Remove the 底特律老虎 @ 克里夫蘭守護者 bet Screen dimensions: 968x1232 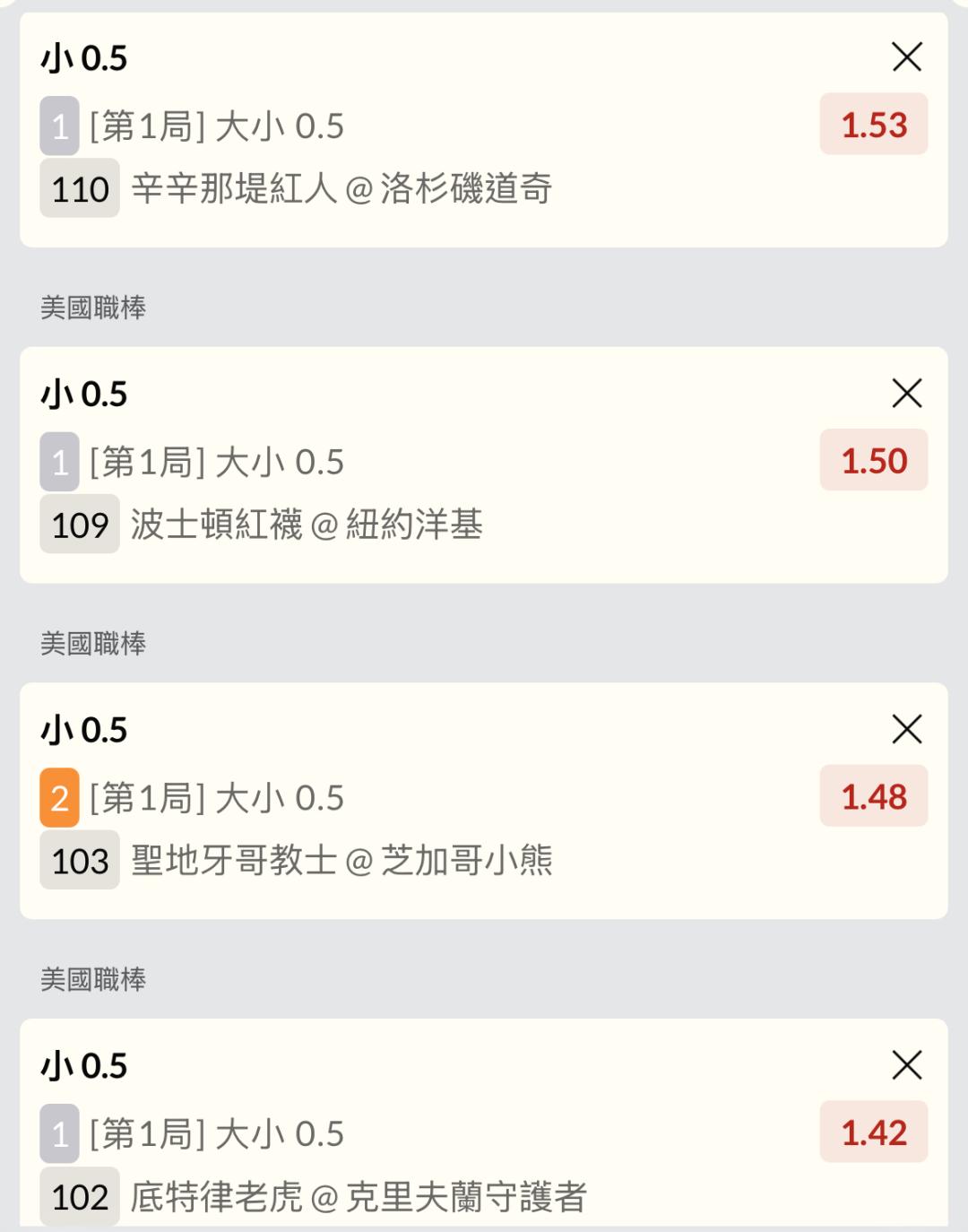click(907, 1065)
